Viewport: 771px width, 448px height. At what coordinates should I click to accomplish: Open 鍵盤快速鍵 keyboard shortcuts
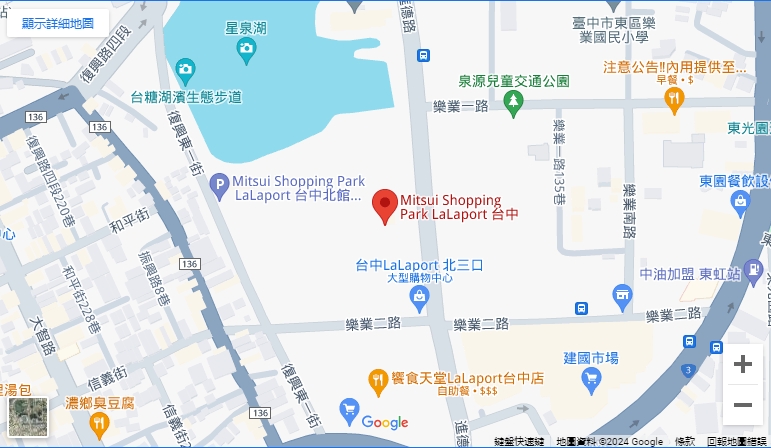(520, 441)
